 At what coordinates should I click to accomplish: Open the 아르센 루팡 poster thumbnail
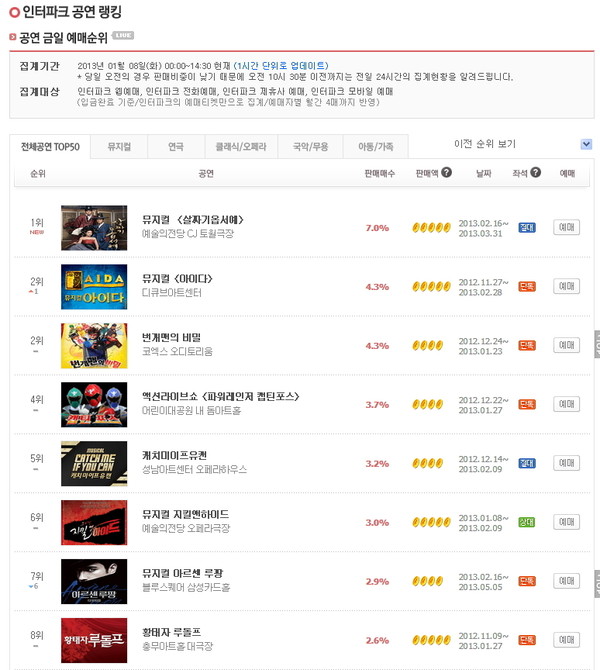point(94,581)
